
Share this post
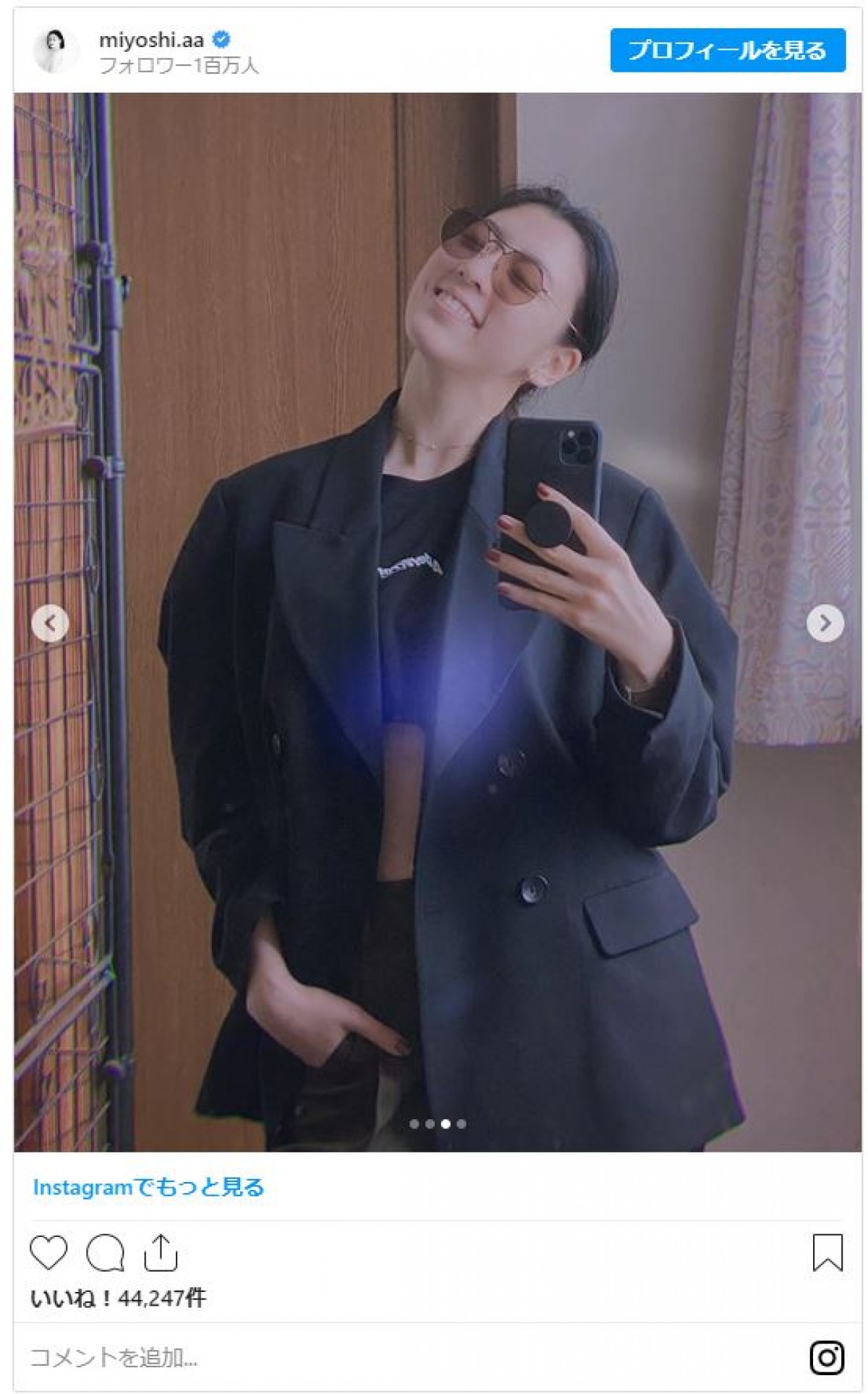(x=161, y=1253)
